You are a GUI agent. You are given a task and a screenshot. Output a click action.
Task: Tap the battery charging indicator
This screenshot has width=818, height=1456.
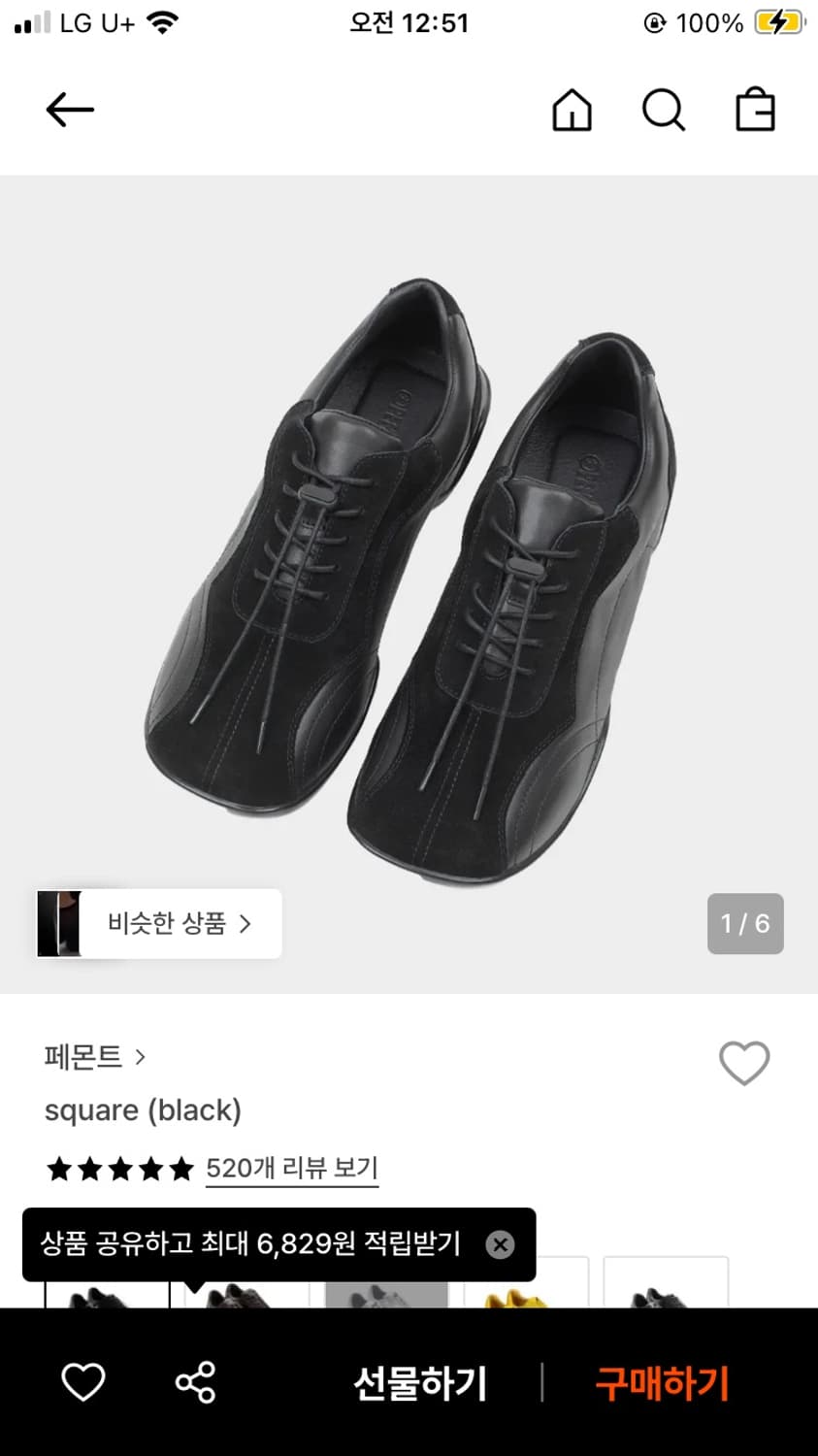781,21
